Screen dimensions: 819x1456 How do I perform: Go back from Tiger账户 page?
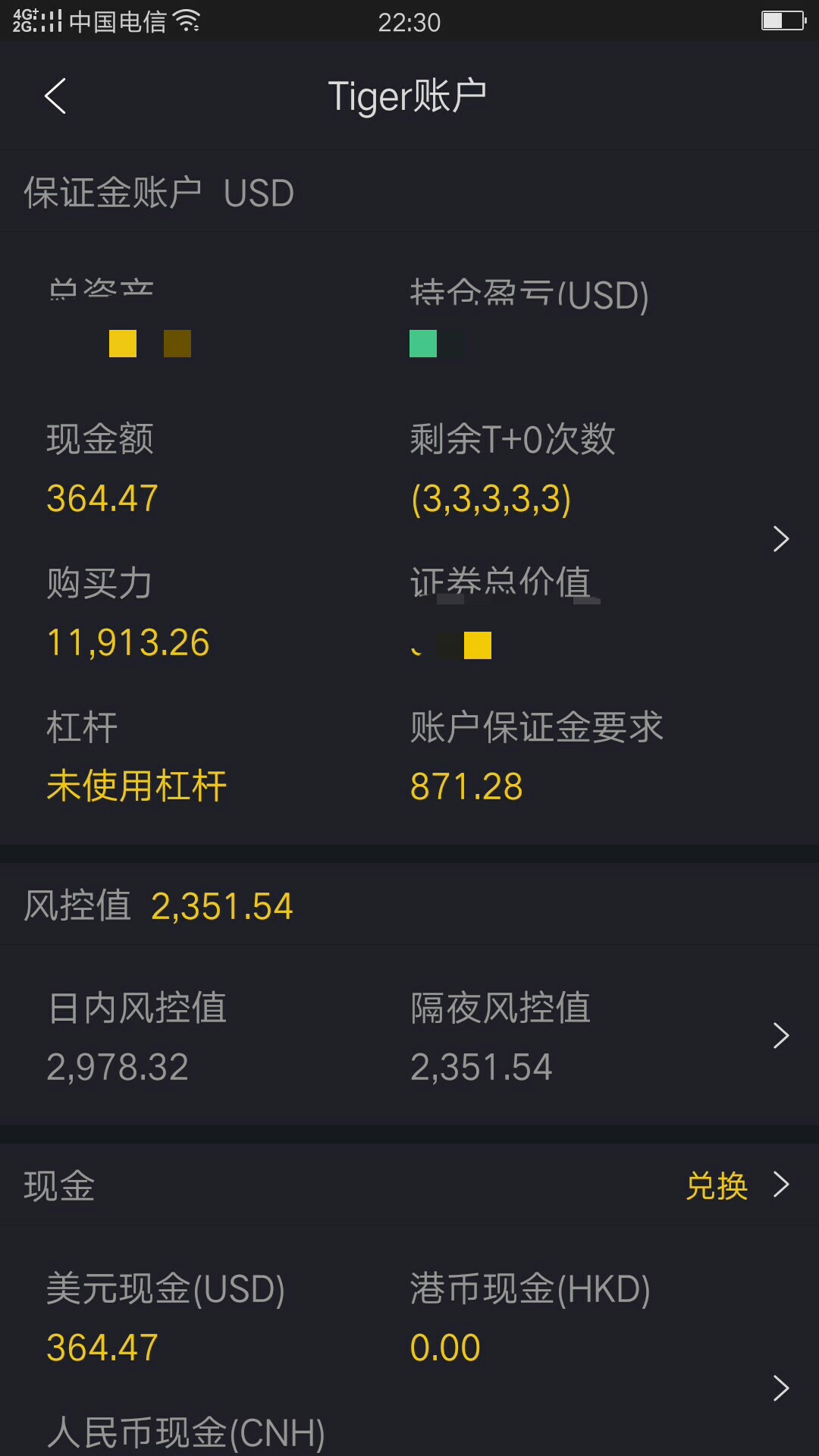point(55,96)
